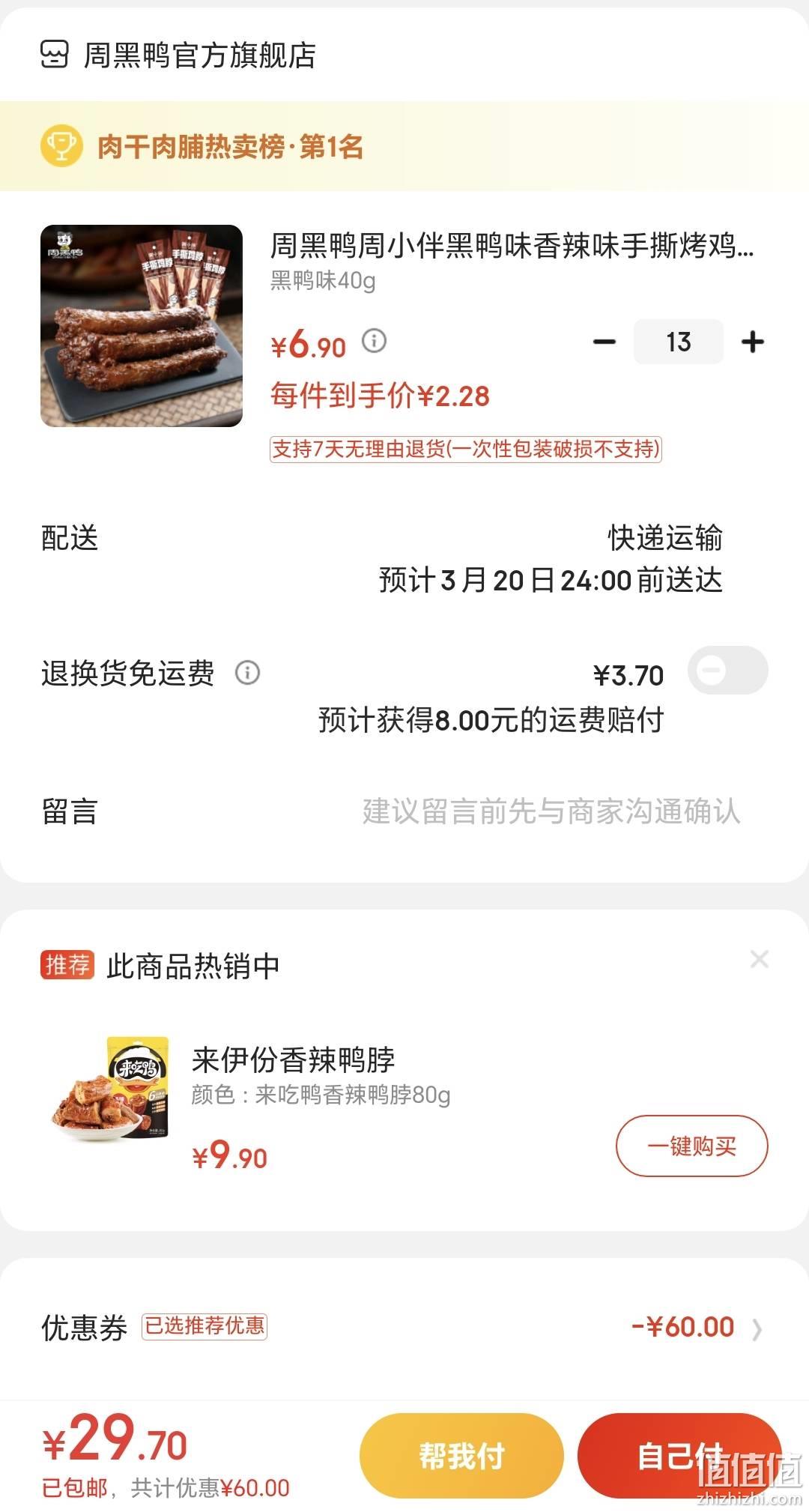This screenshot has height=1512, width=809.
Task: Open the 周黑鸭 product image
Action: (x=142, y=326)
